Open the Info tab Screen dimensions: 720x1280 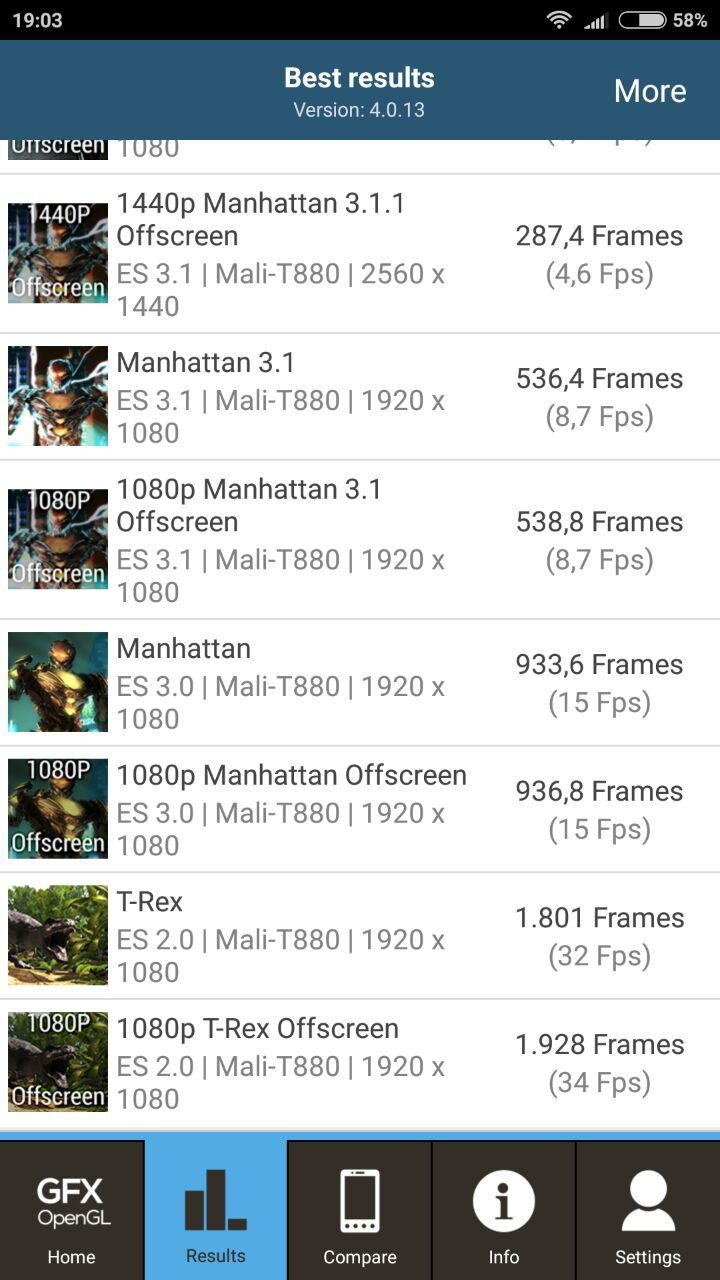point(504,1212)
